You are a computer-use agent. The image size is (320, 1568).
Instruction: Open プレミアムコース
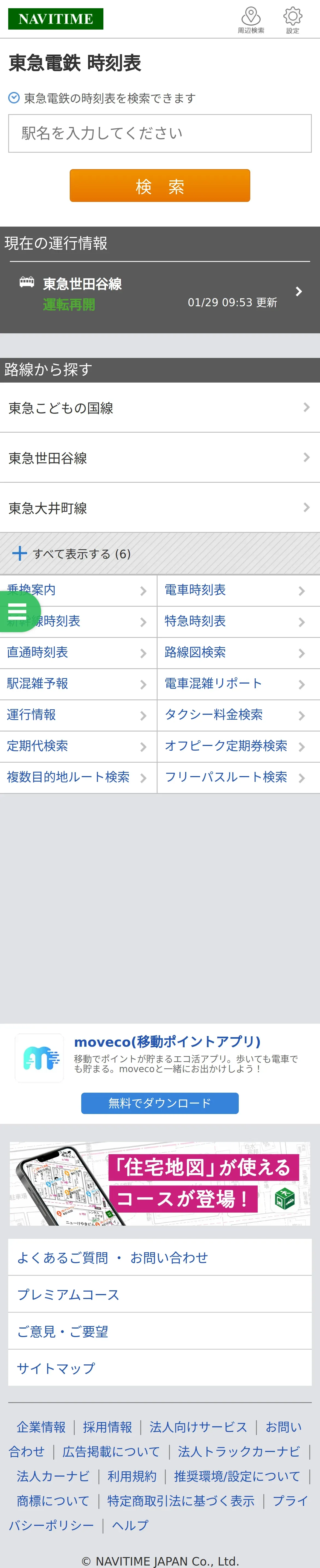point(159,1295)
